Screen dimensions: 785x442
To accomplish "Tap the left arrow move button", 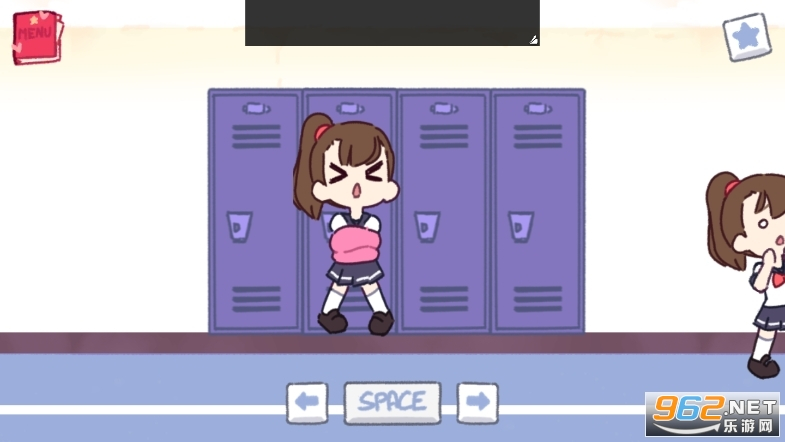I will (x=307, y=403).
